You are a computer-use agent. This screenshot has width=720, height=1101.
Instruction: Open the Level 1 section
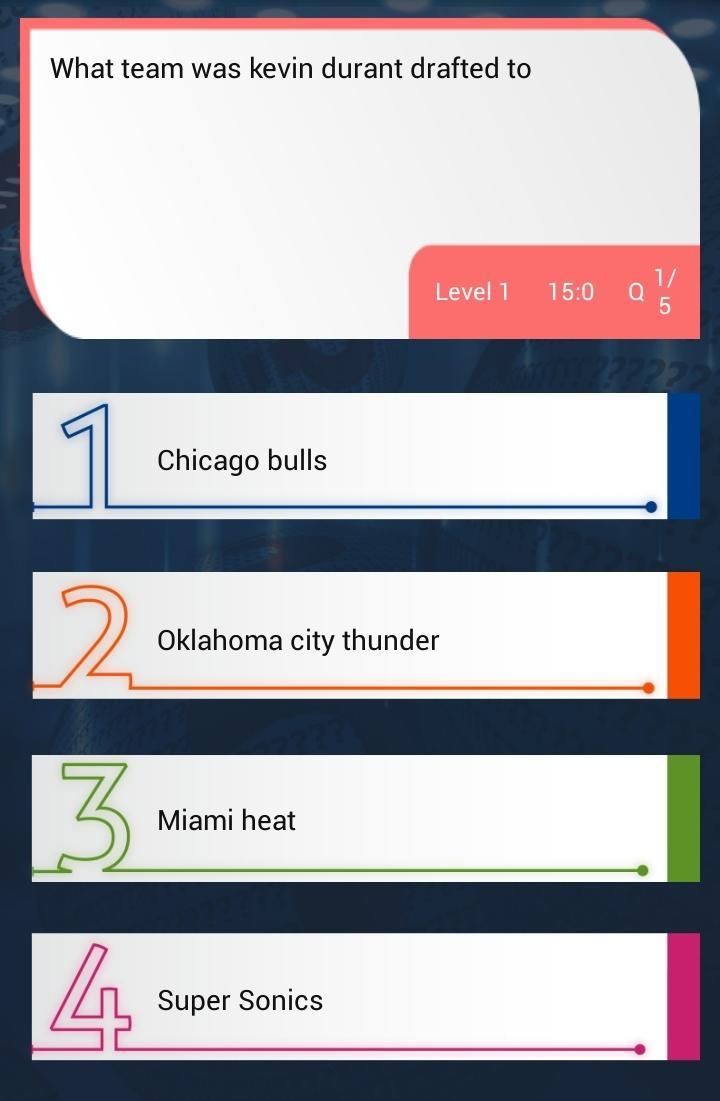(471, 292)
